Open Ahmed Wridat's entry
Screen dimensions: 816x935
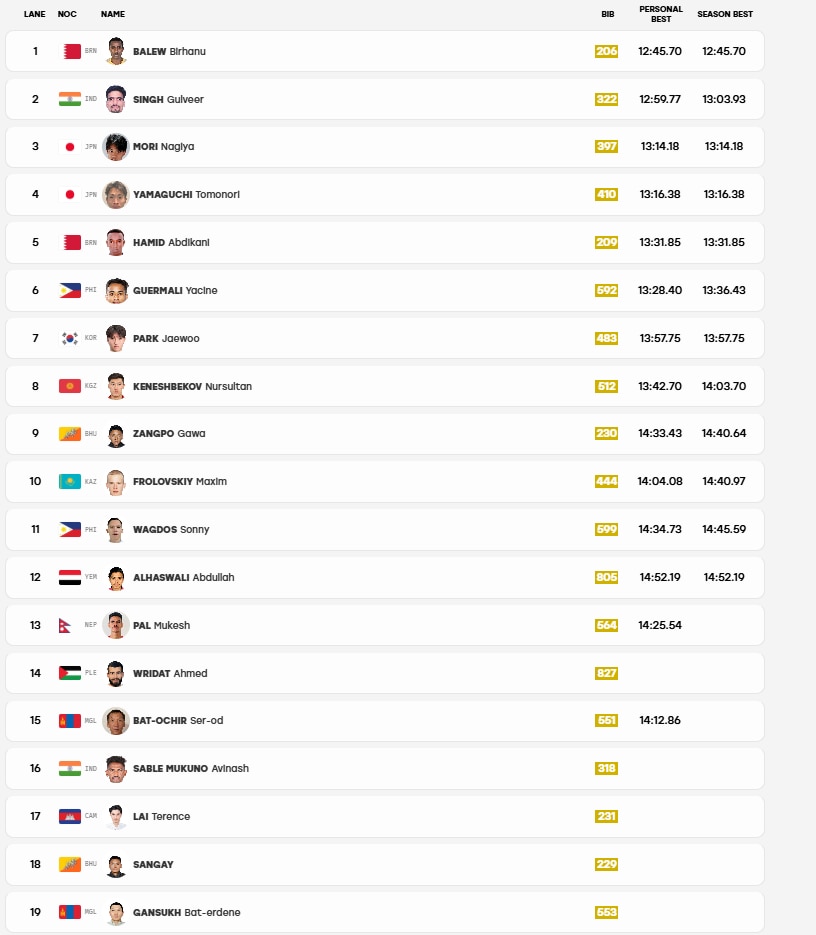coord(385,673)
